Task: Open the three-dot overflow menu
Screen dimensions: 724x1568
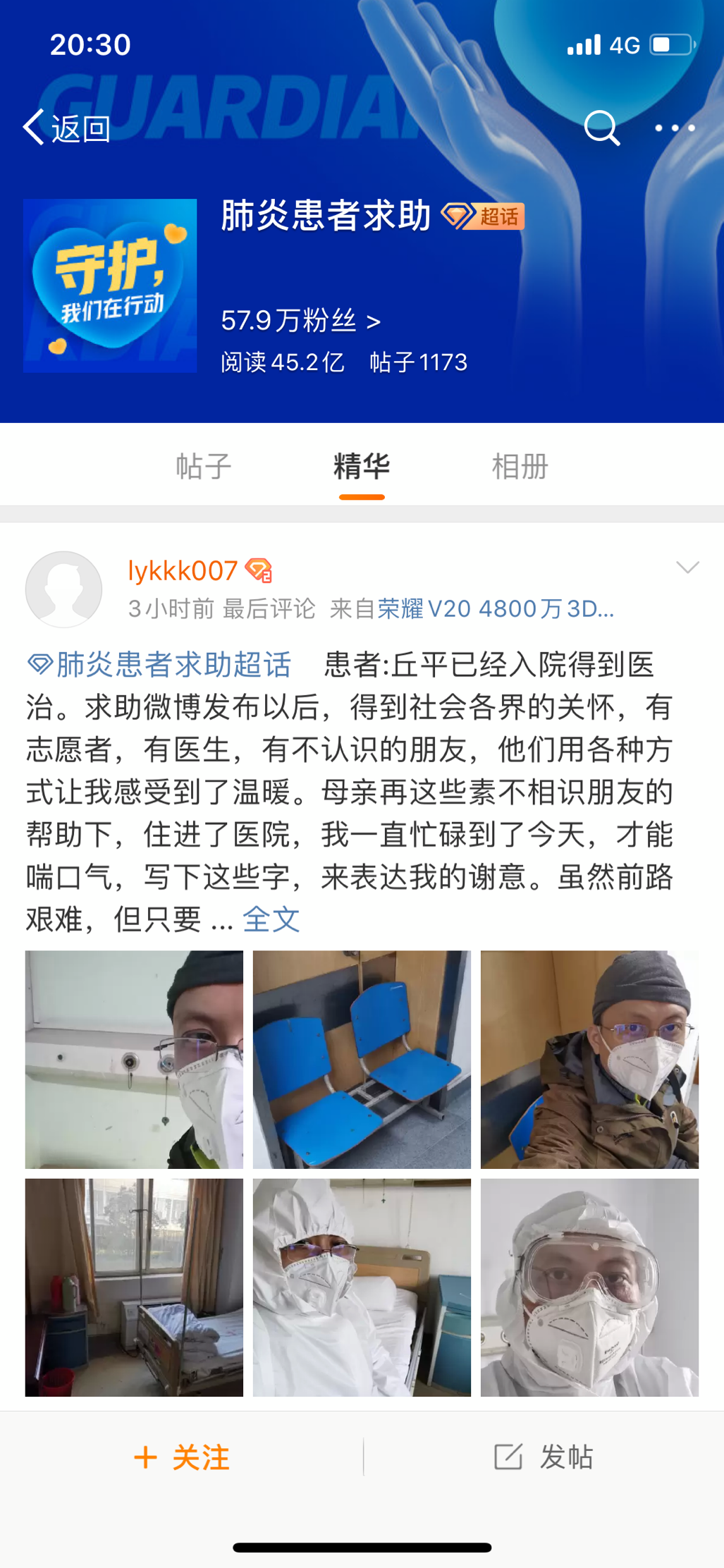Action: (675, 128)
